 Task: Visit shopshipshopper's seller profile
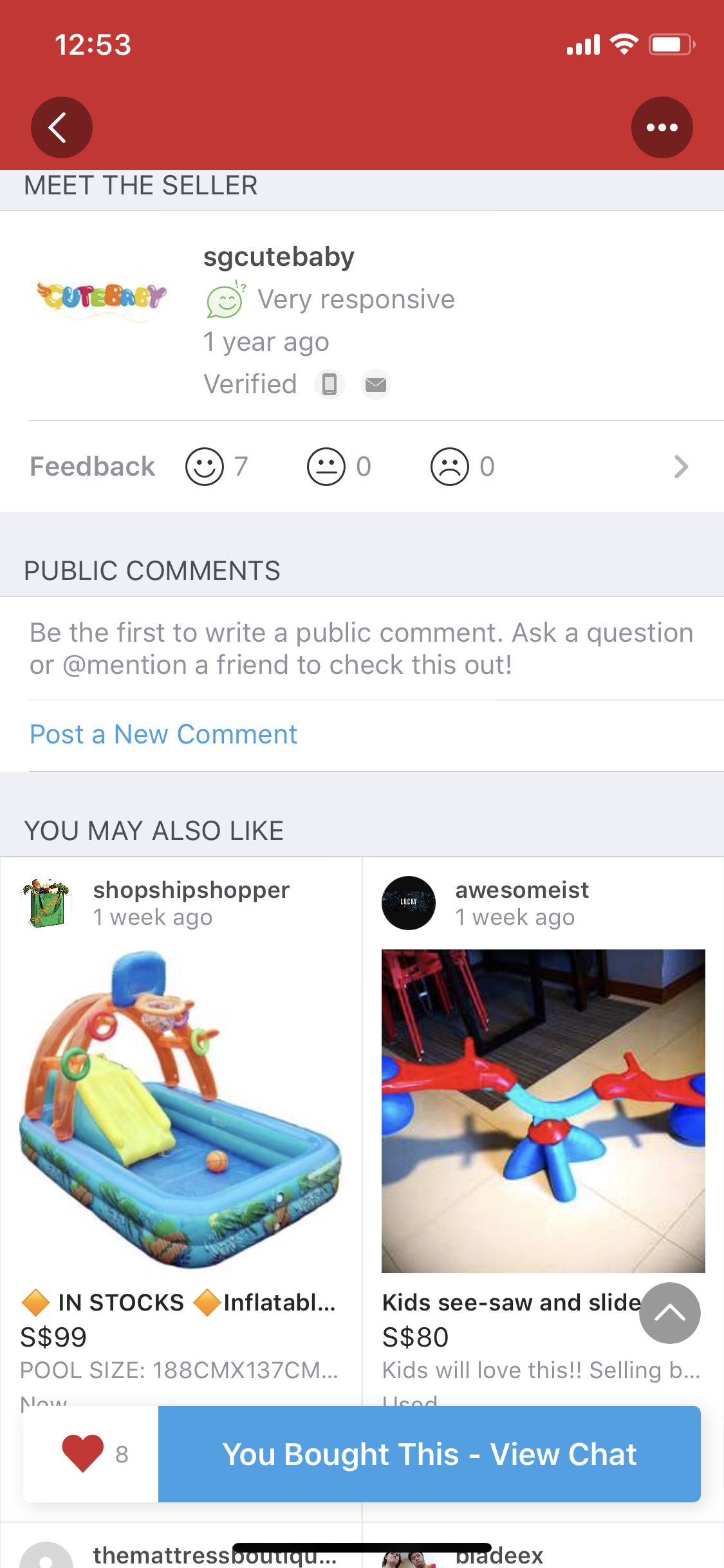pyautogui.click(x=191, y=890)
